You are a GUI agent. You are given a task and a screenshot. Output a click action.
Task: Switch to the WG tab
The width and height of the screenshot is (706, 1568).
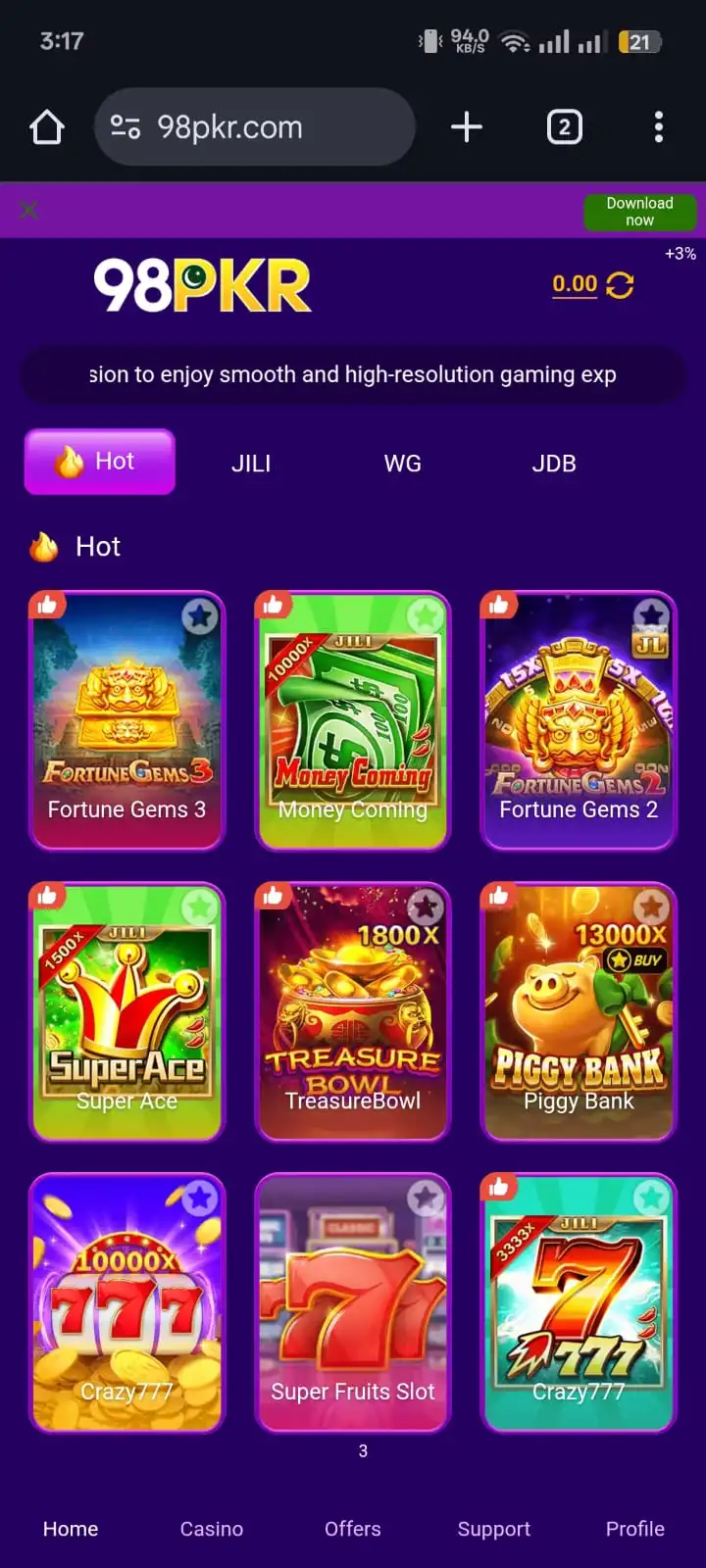[402, 464]
